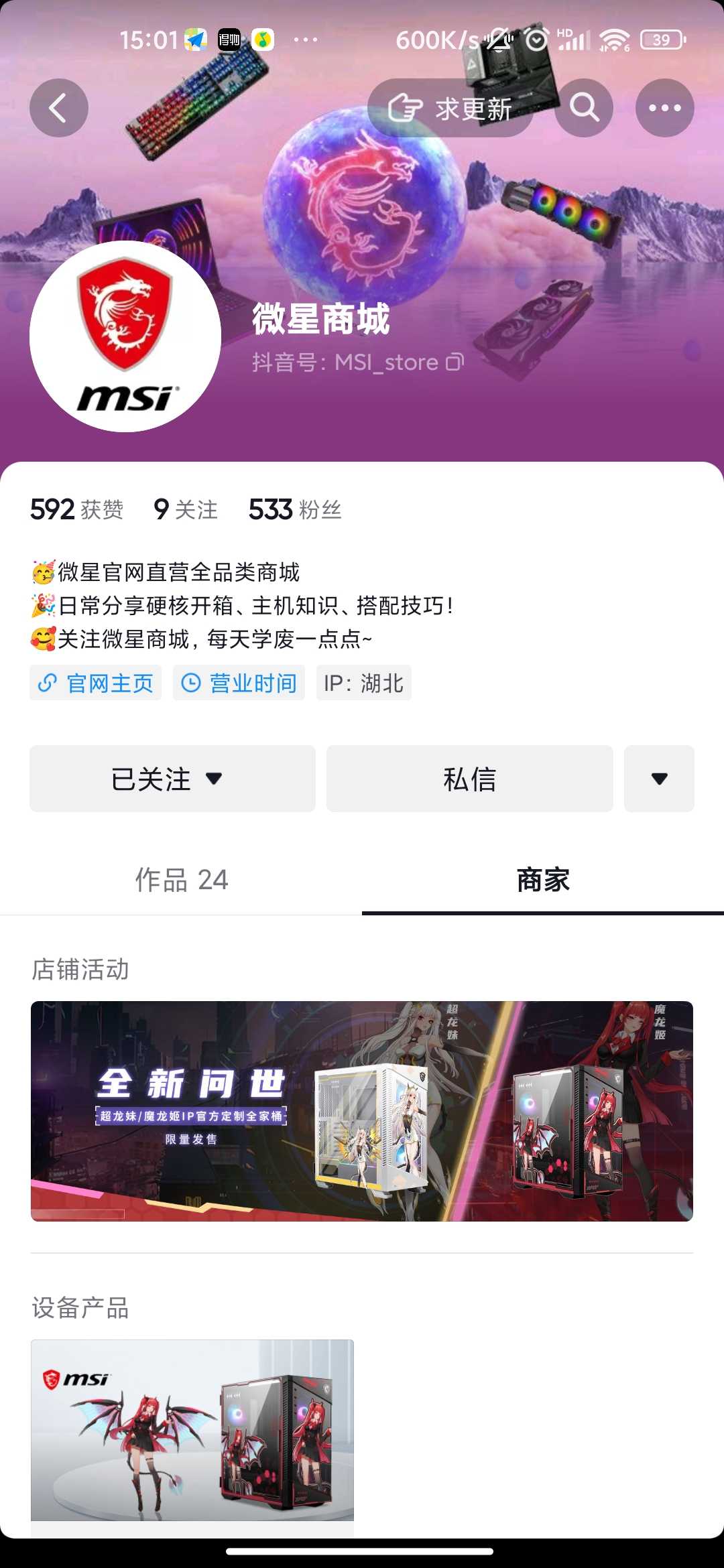Go back using the top-left arrow
724x1568 pixels.
(x=59, y=108)
